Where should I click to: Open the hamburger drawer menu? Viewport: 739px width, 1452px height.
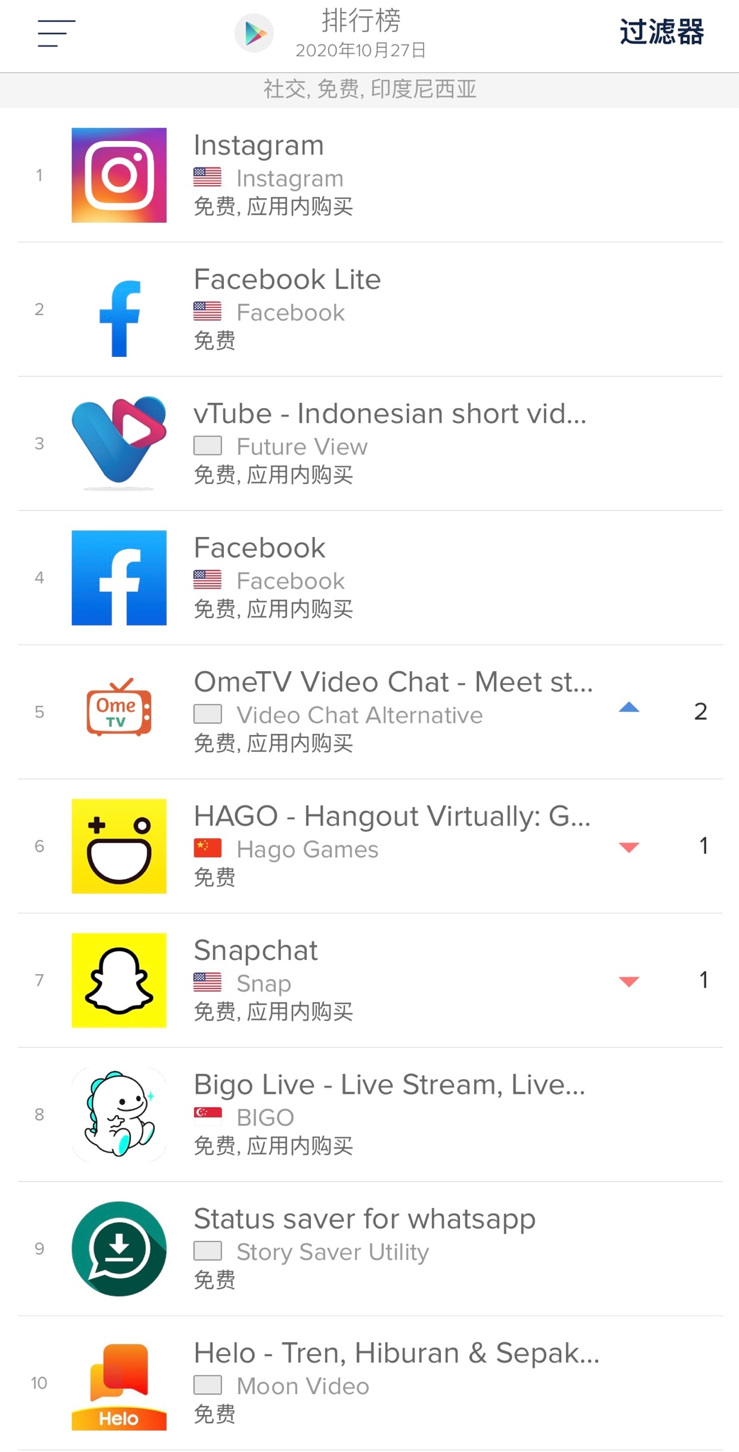[56, 33]
